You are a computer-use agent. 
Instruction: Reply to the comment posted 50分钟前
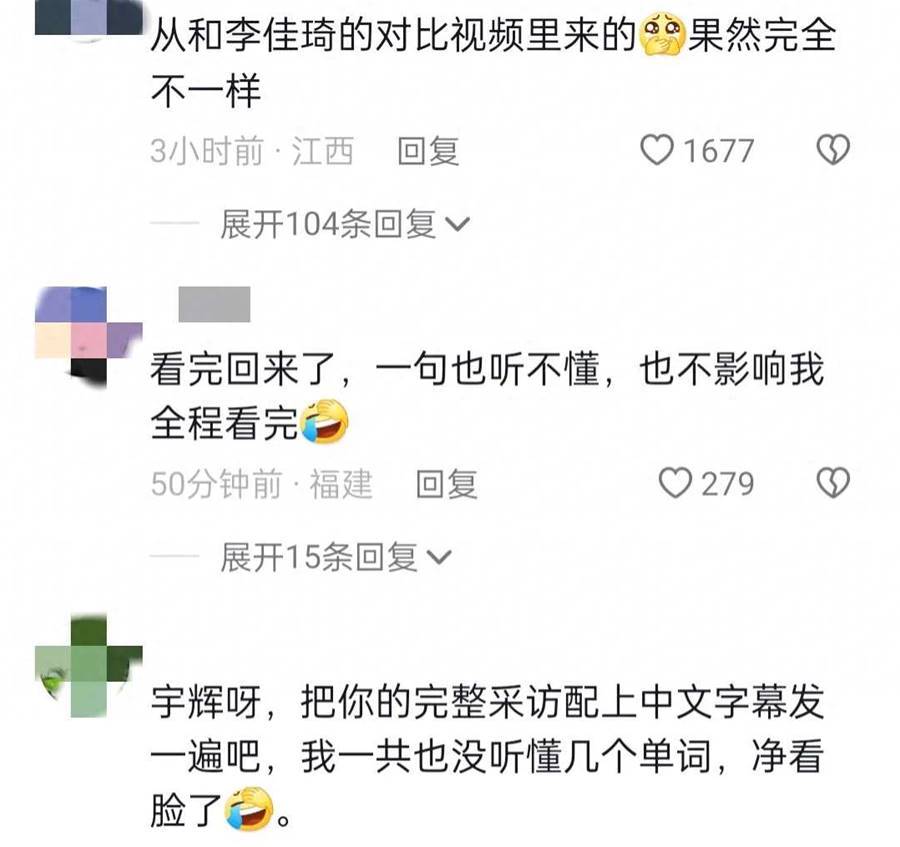click(x=447, y=485)
